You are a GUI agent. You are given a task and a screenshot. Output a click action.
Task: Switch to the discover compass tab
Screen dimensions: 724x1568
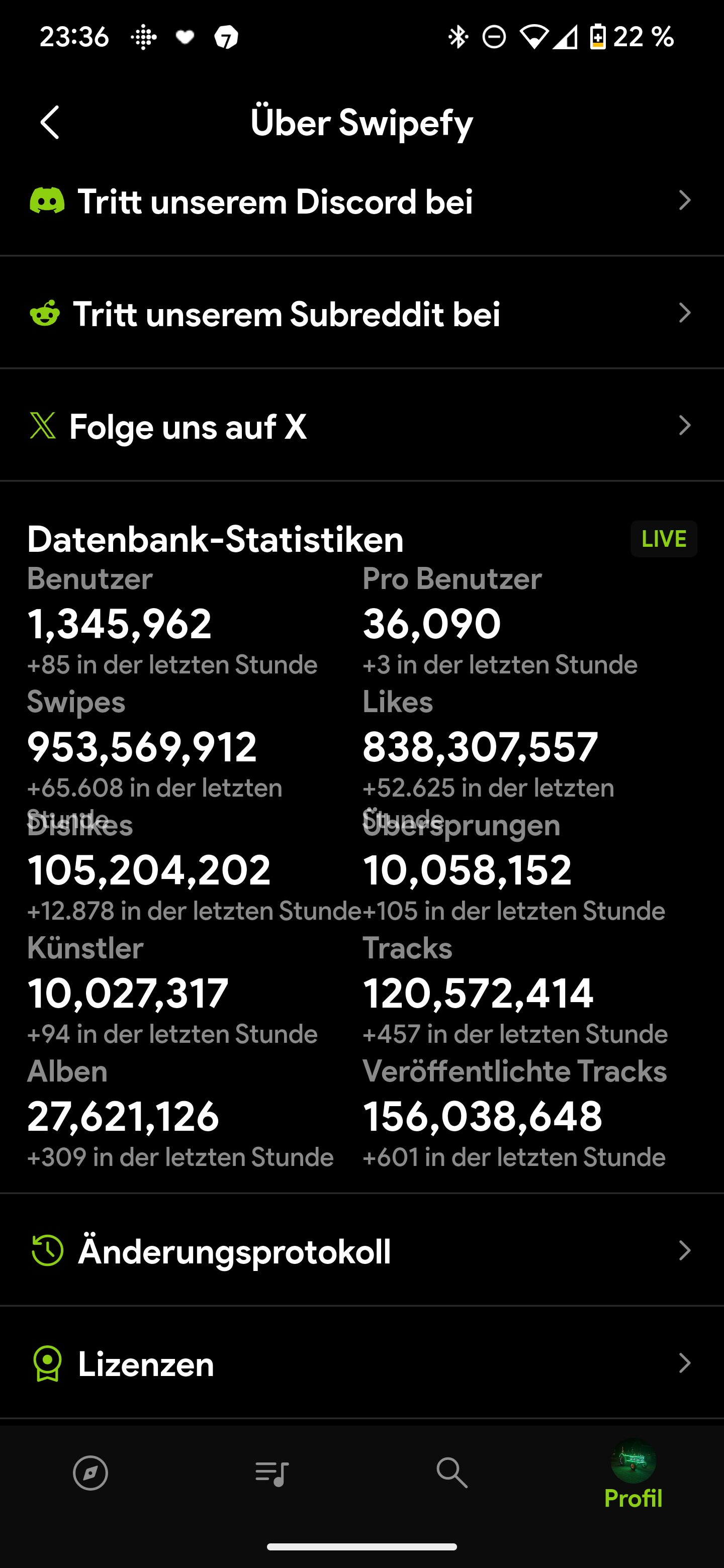pos(90,1473)
